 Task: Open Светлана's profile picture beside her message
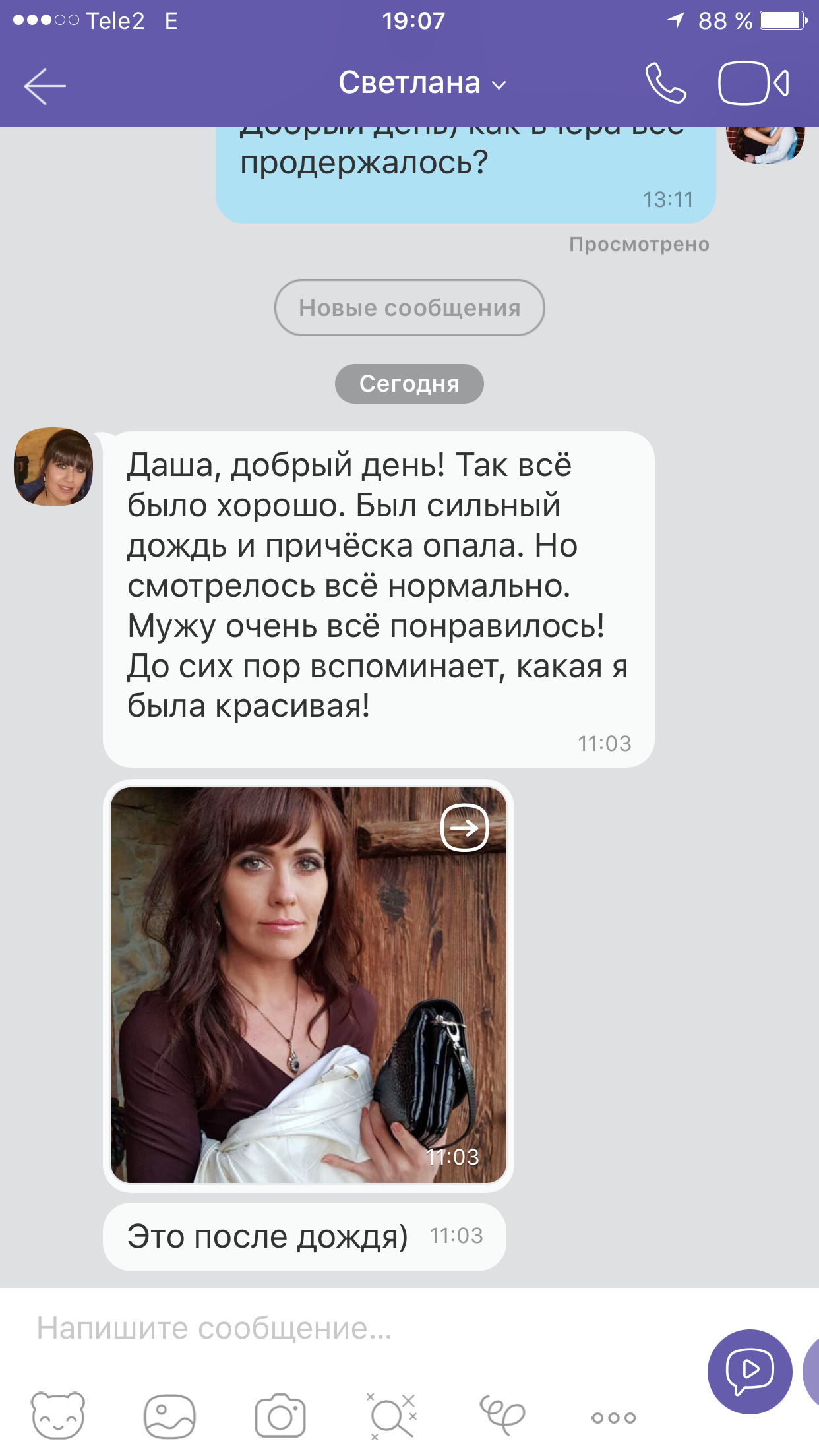tap(53, 467)
